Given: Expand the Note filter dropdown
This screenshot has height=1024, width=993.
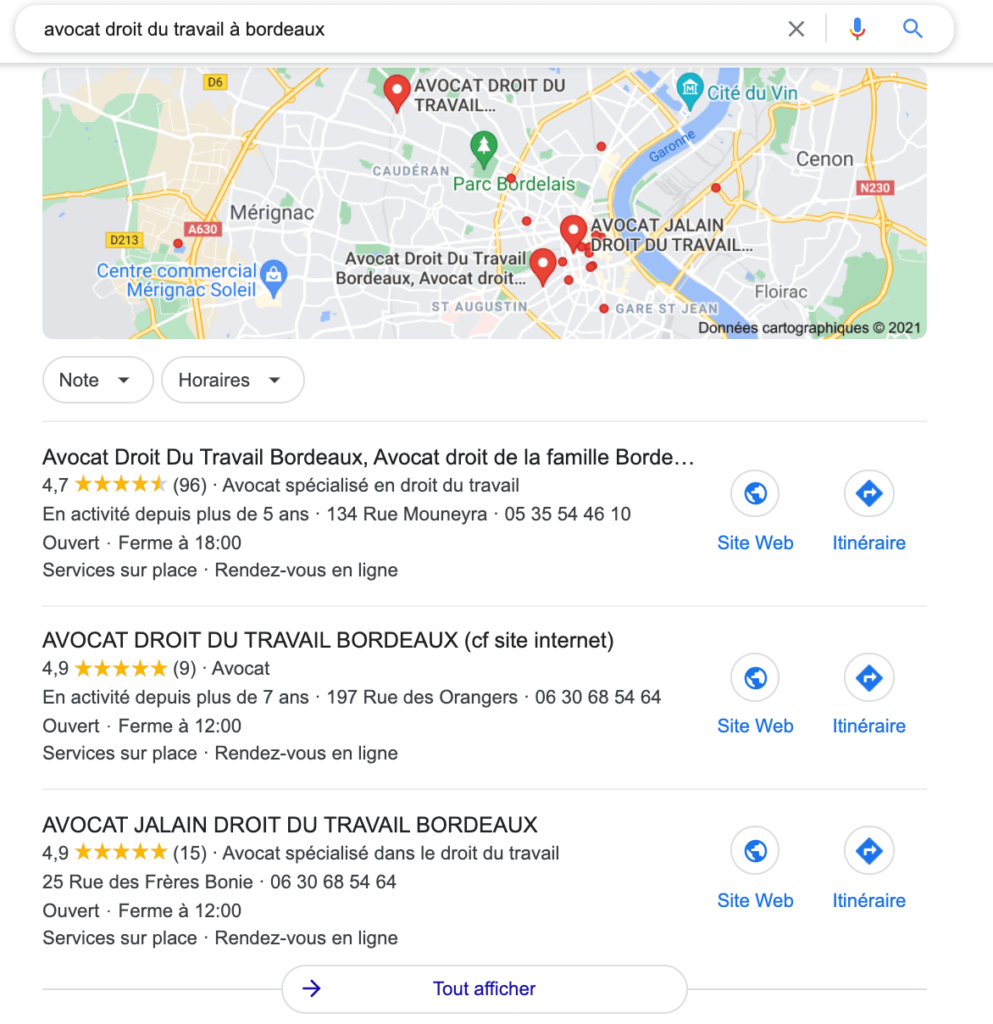Looking at the screenshot, I should pos(97,380).
